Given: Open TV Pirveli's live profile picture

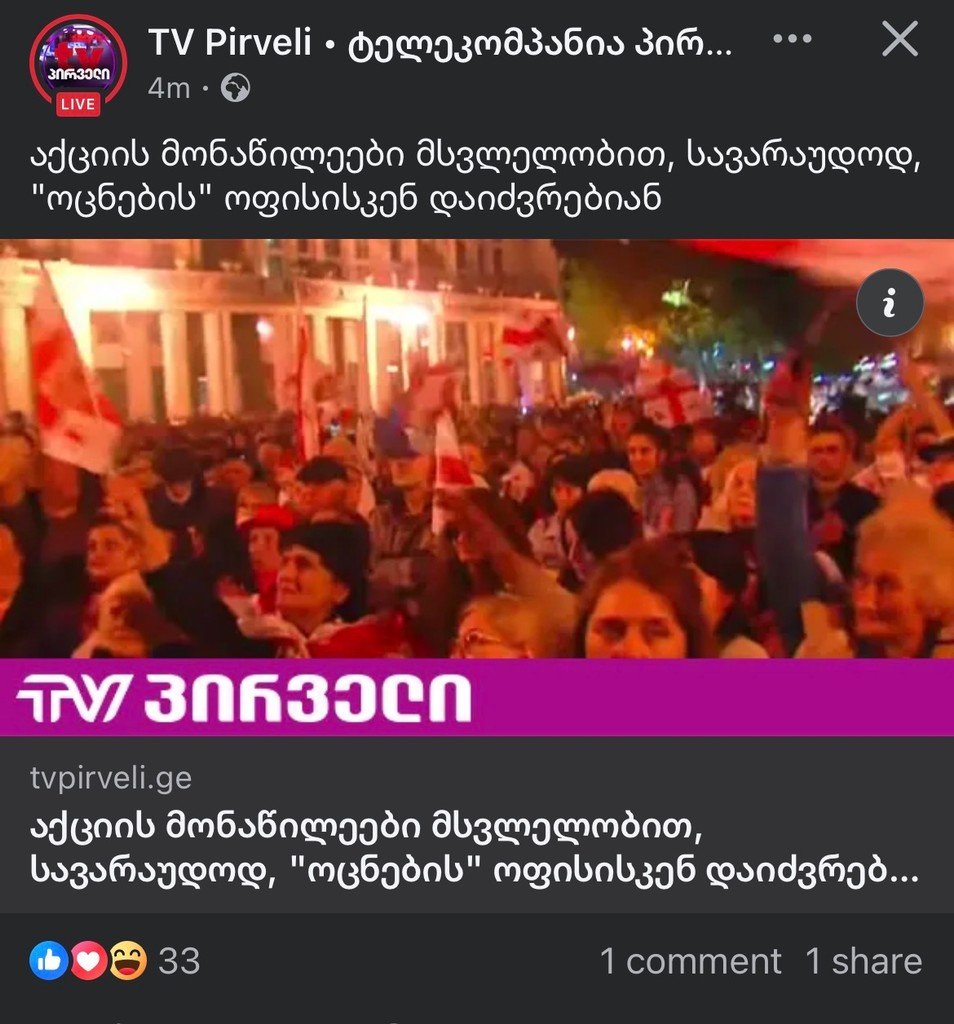Looking at the screenshot, I should (78, 64).
